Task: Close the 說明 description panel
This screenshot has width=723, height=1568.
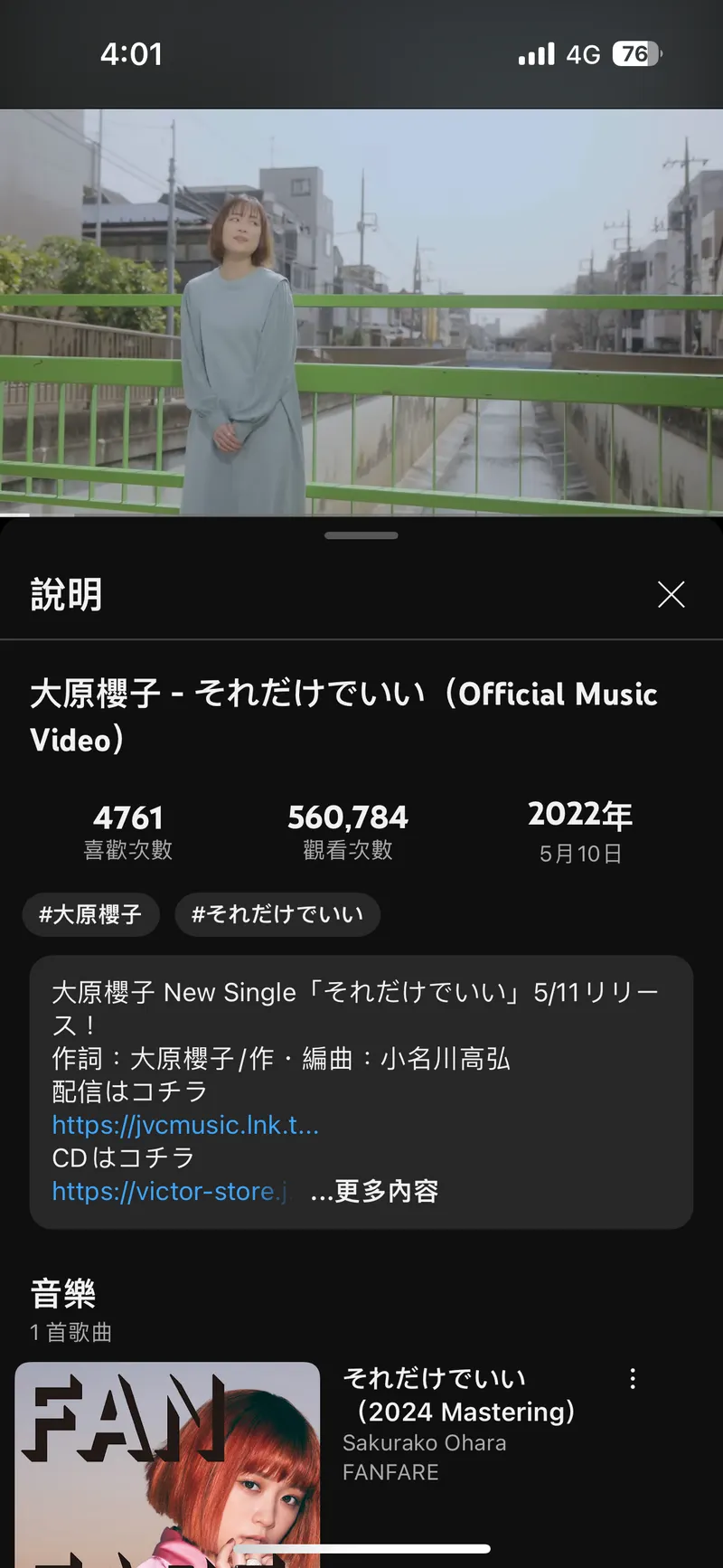Action: tap(671, 595)
